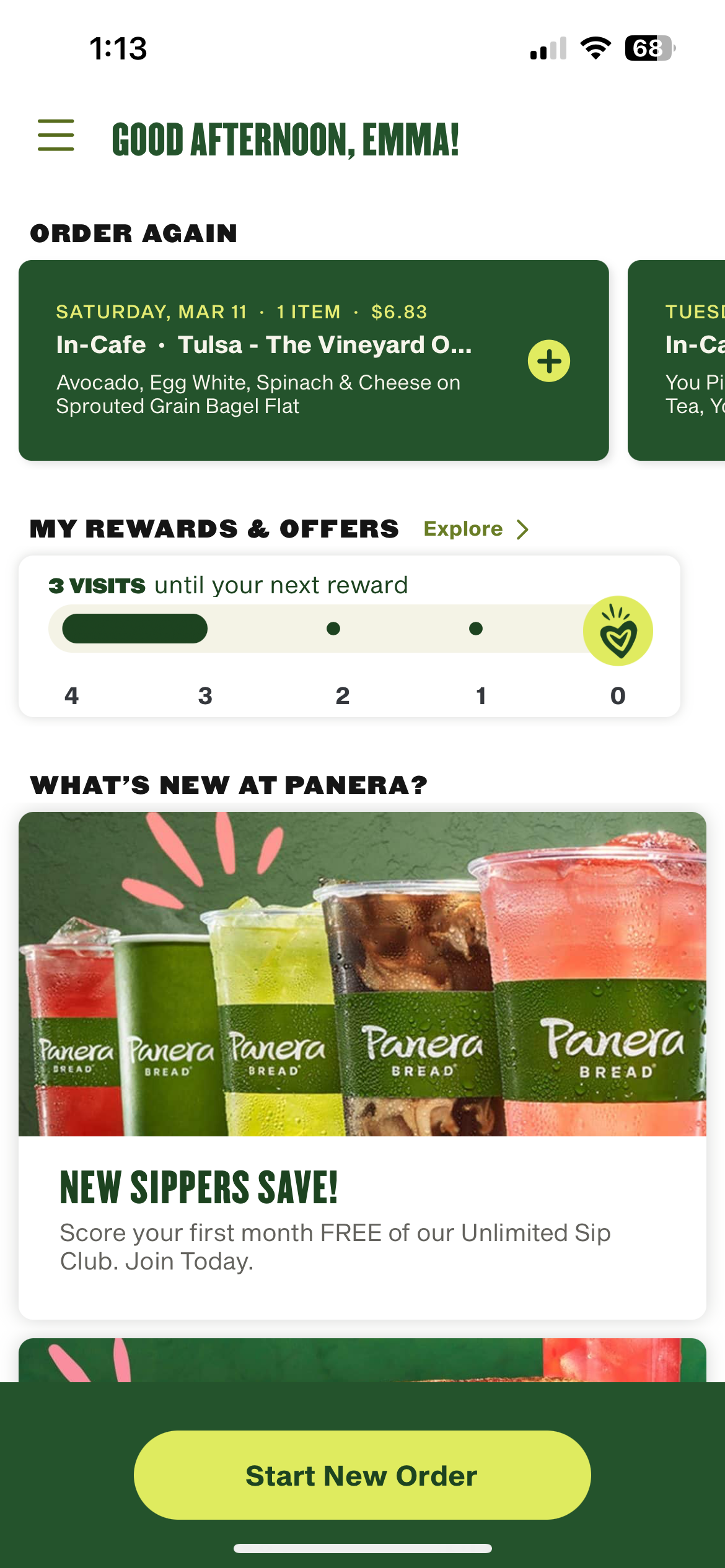Screen dimensions: 725x1568
Task: Add Saturday, Mar 11 order via plus icon
Action: point(548,361)
